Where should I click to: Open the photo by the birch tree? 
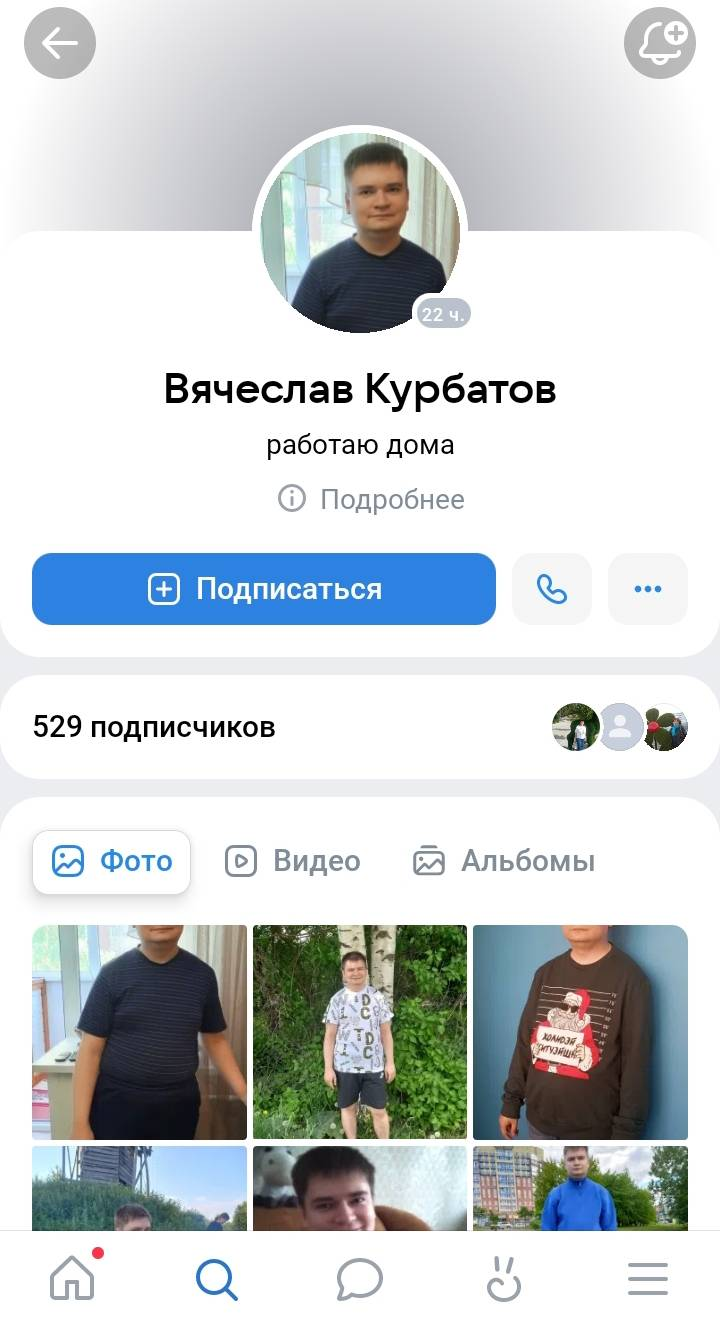[360, 1032]
